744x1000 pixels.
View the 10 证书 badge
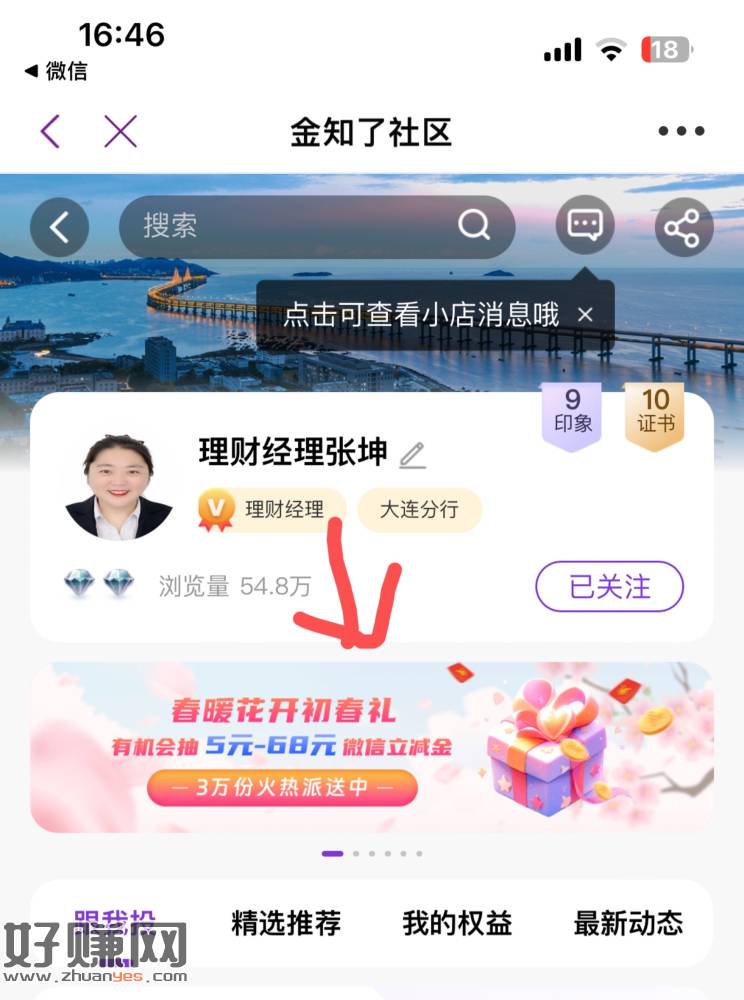point(656,414)
